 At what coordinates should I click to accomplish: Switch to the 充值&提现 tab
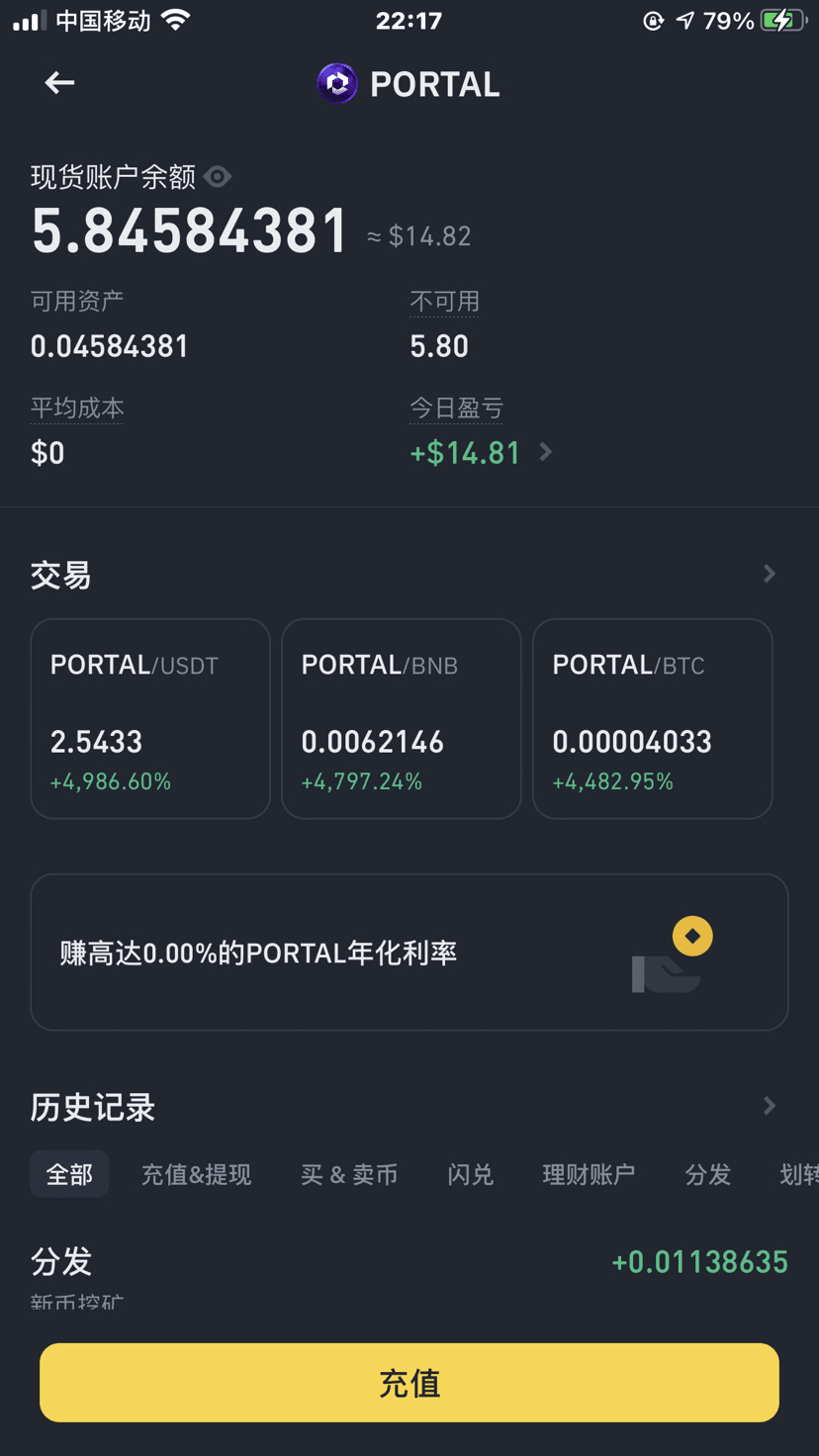[x=196, y=1174]
